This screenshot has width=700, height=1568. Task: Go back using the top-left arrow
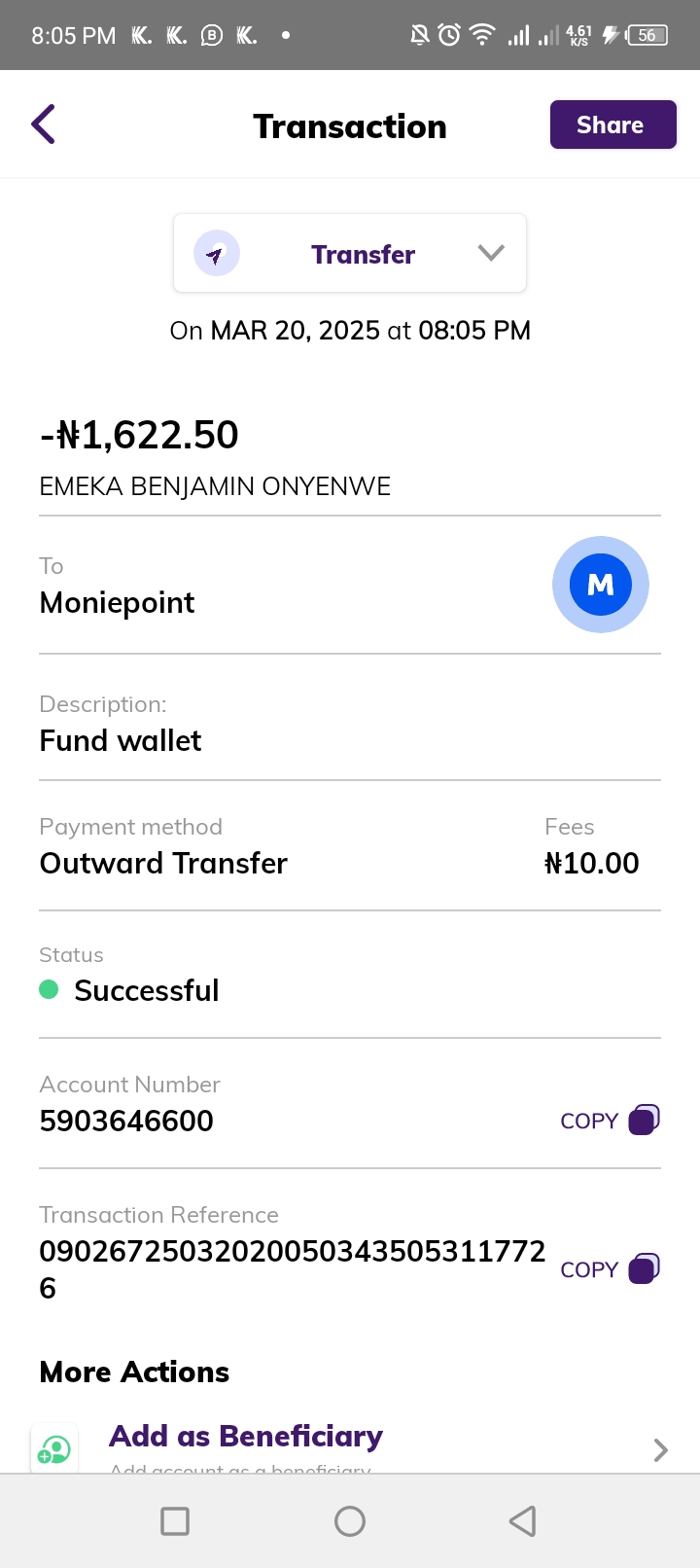(44, 125)
